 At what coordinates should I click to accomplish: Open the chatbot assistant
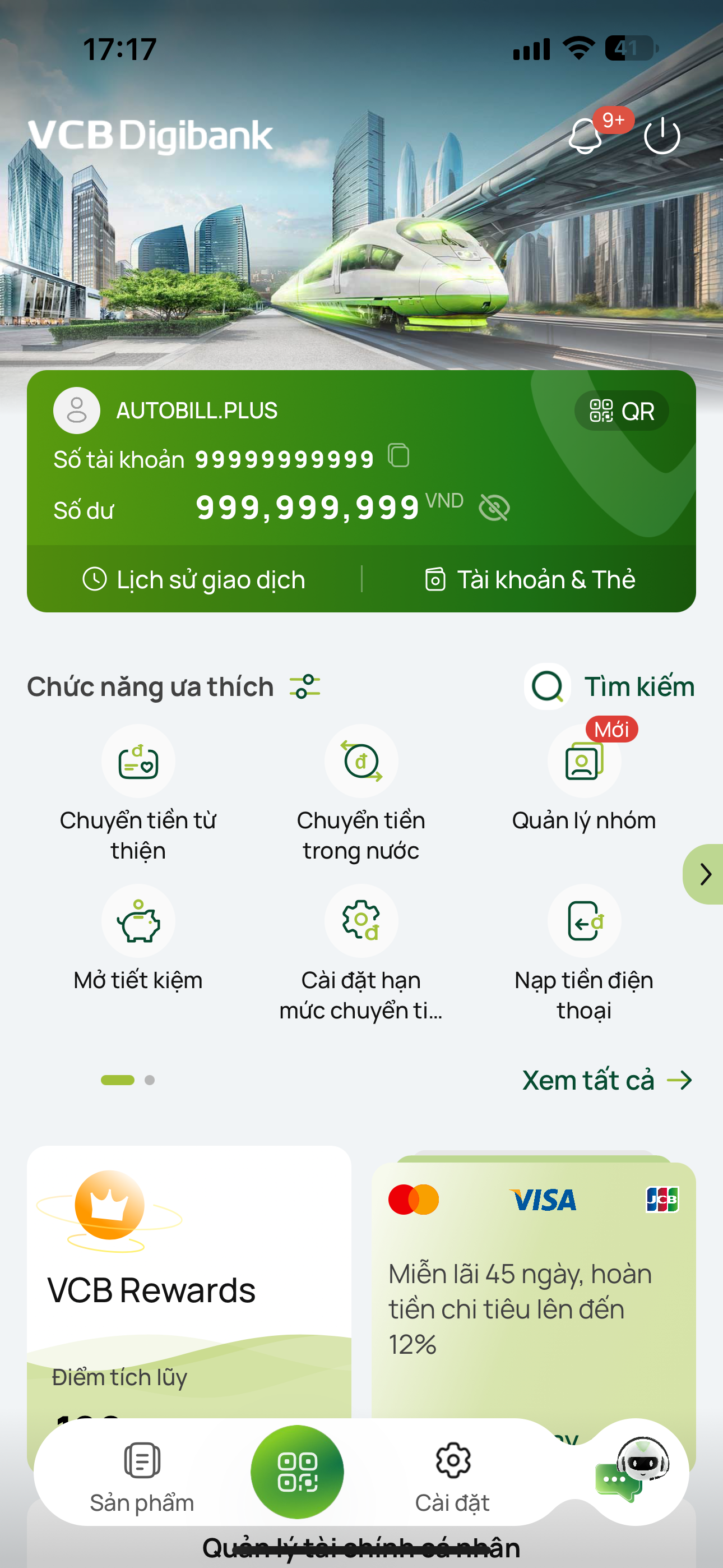(x=633, y=1471)
